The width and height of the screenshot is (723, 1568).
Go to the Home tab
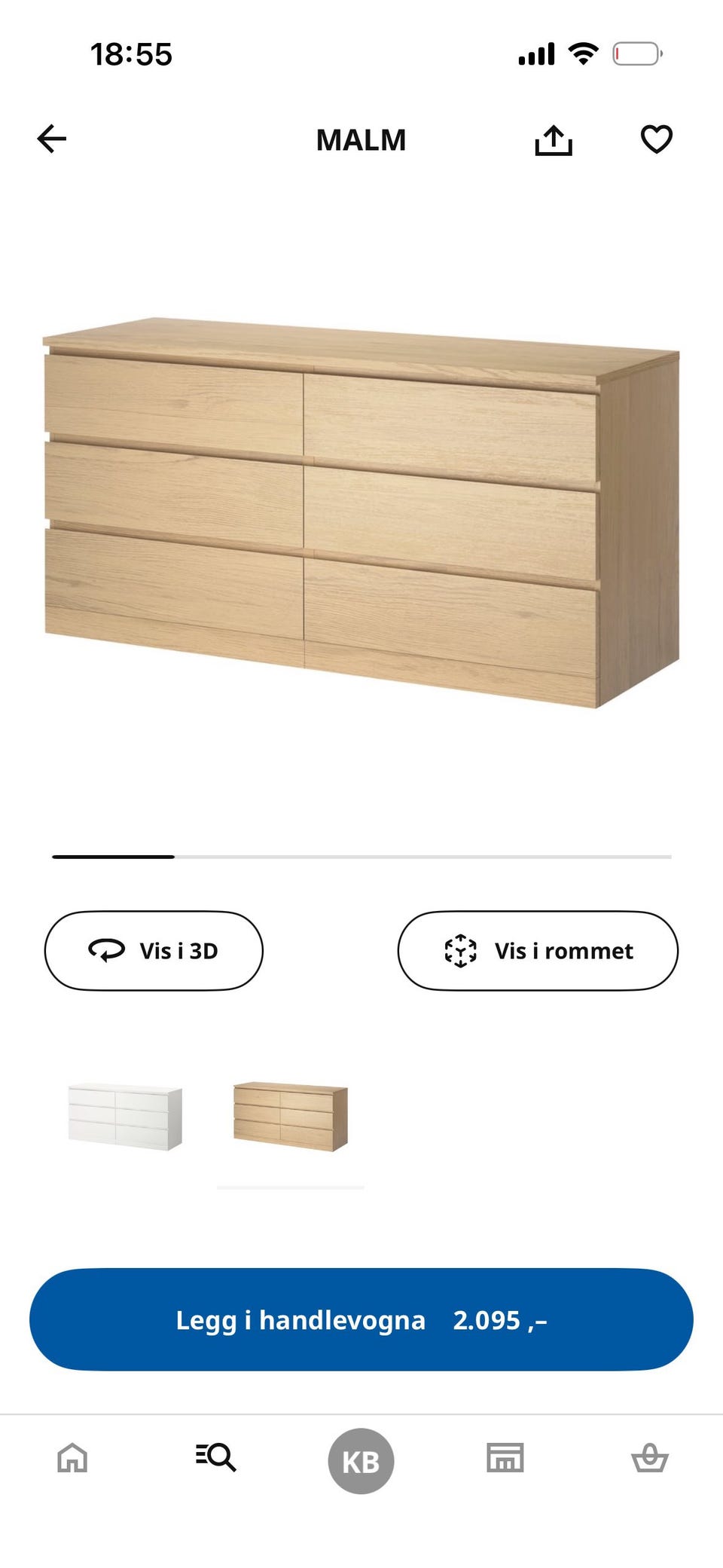(x=72, y=1459)
